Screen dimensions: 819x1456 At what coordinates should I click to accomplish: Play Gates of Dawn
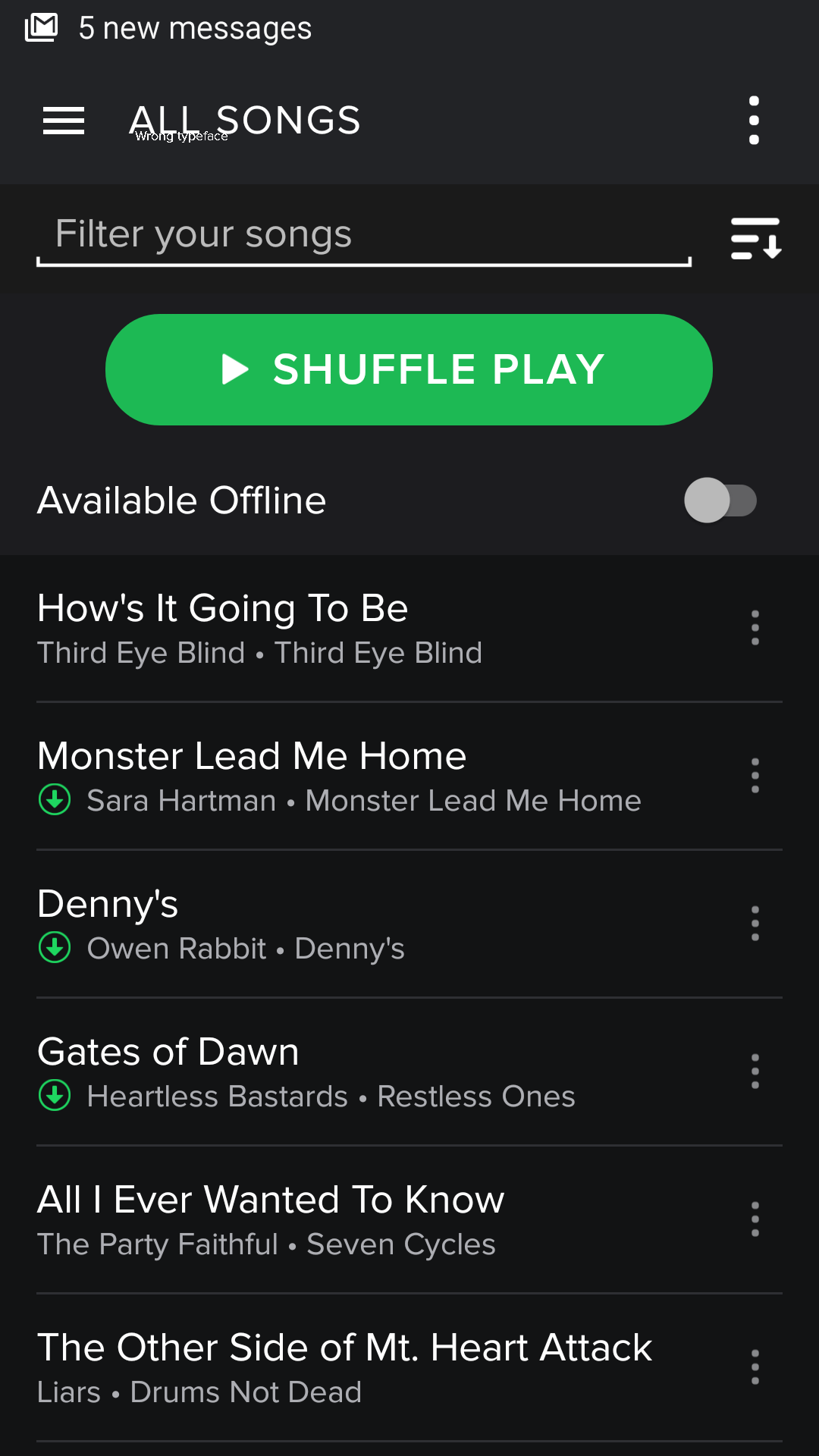point(379,1072)
